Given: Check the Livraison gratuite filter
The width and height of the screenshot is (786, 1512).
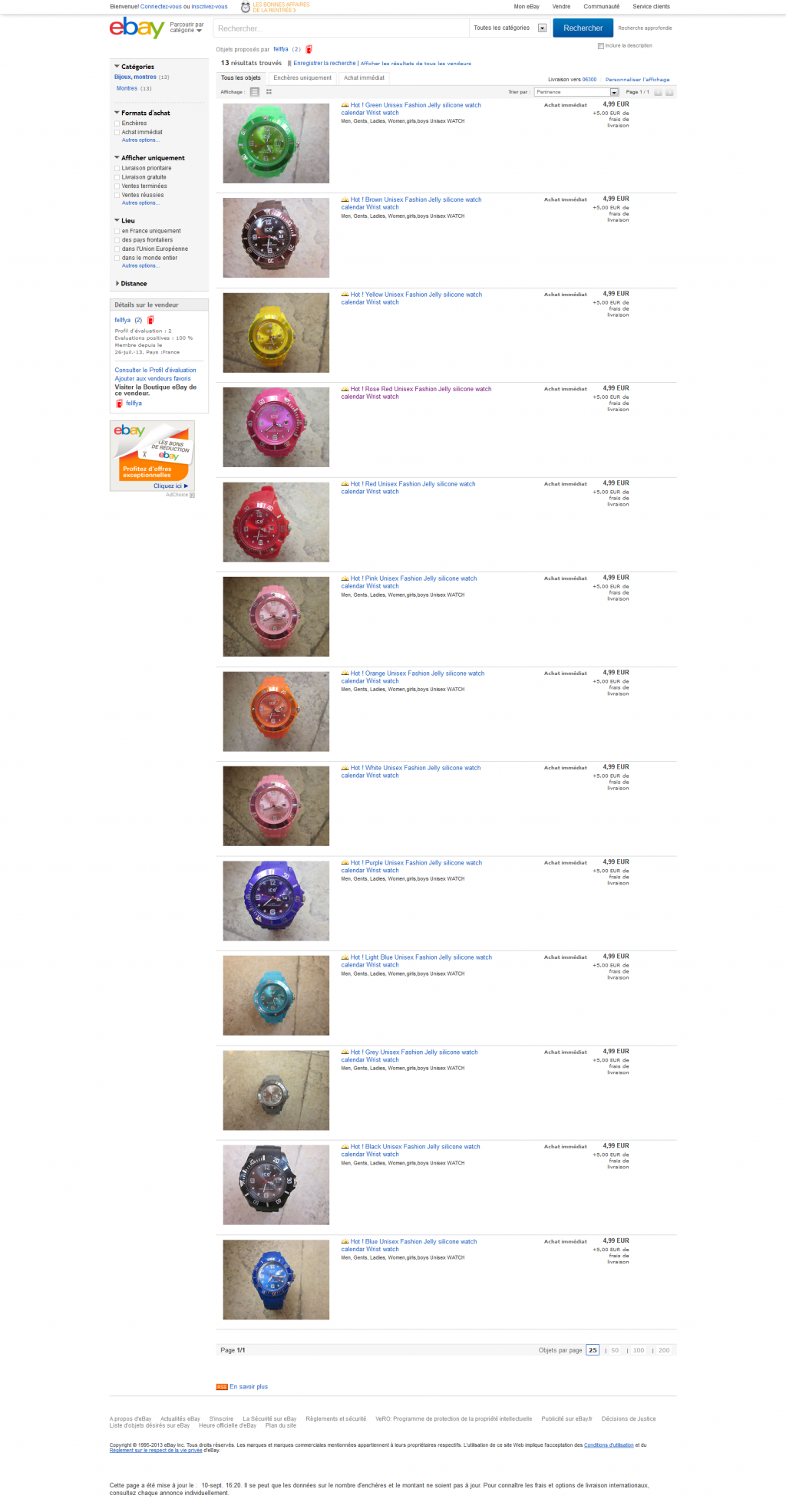Looking at the screenshot, I should coord(117,177).
